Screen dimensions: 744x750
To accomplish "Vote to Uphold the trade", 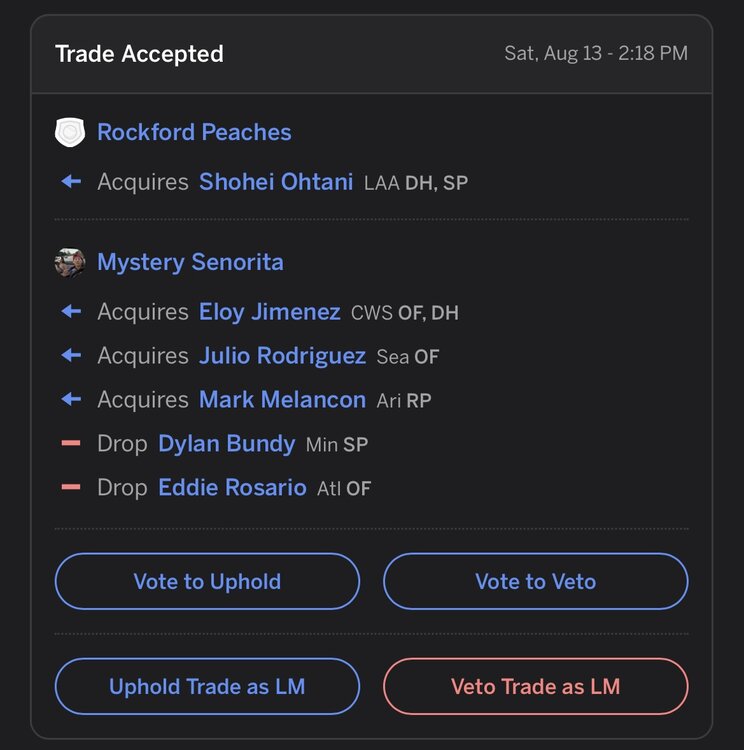I will coord(207,581).
